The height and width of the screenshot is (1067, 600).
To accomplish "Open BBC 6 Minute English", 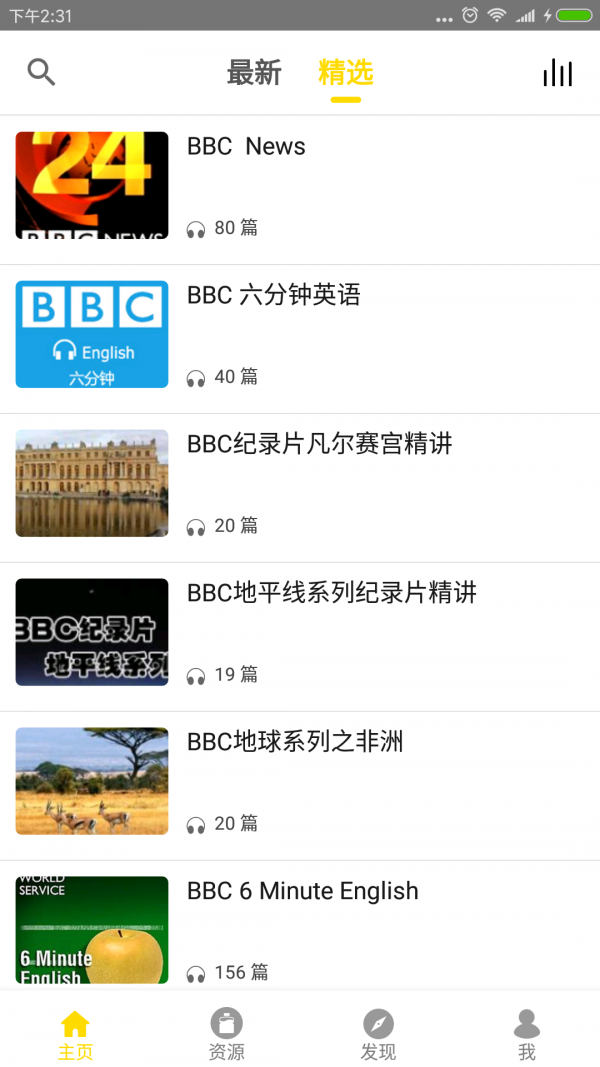I will click(x=302, y=892).
